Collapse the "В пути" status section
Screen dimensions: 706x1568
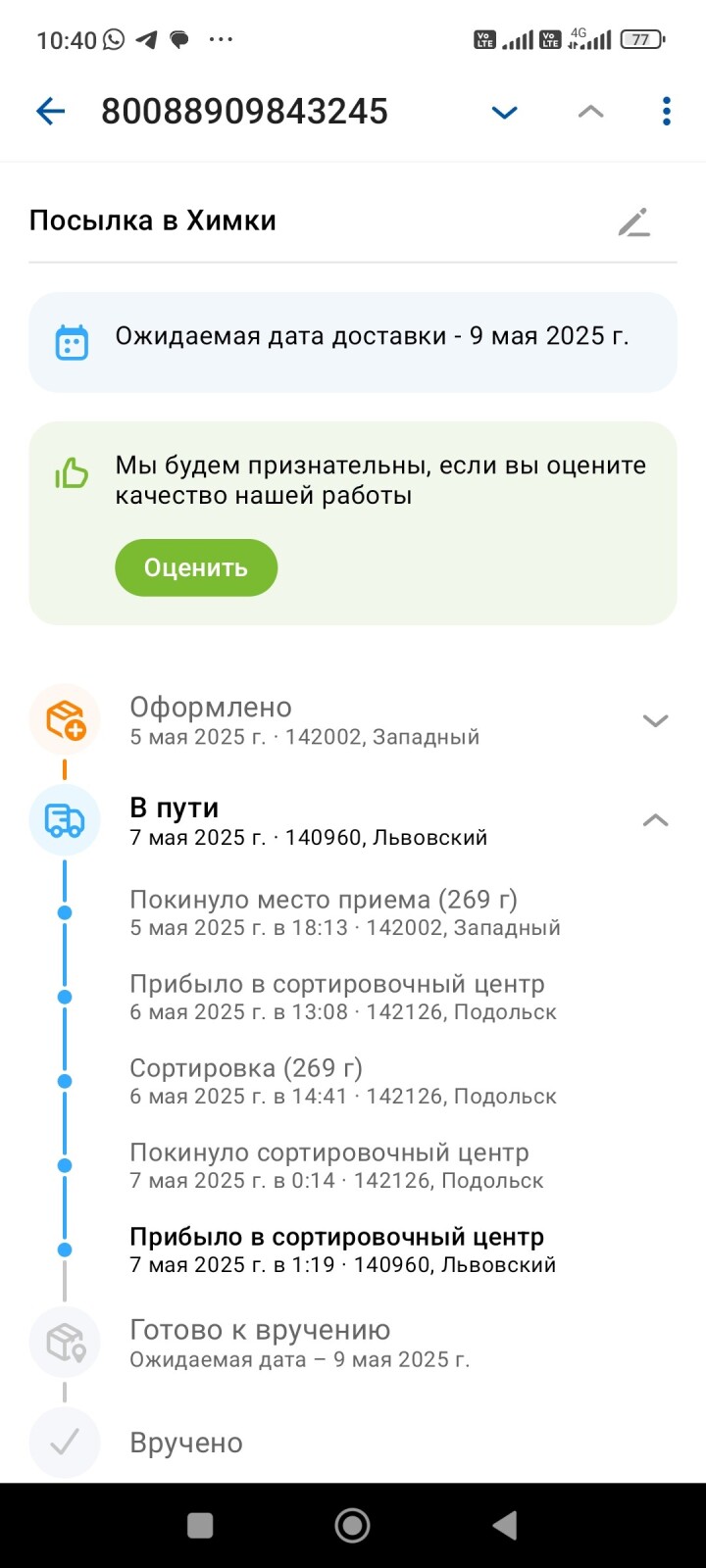655,820
